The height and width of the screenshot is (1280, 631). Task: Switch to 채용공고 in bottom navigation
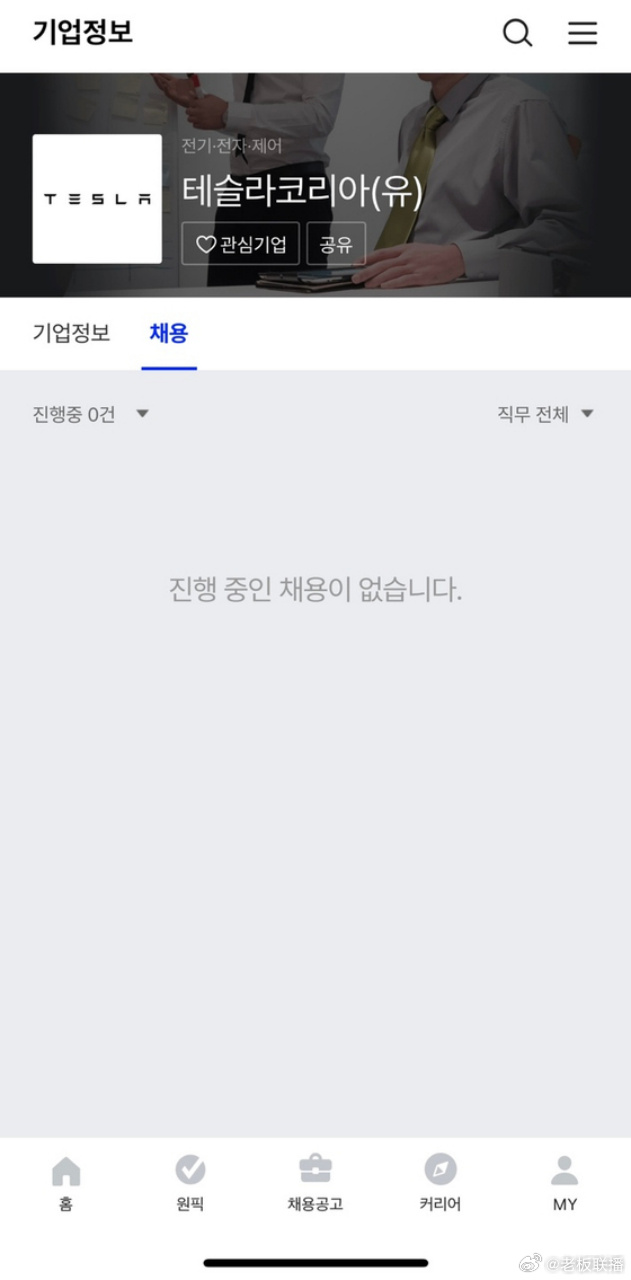(315, 1183)
